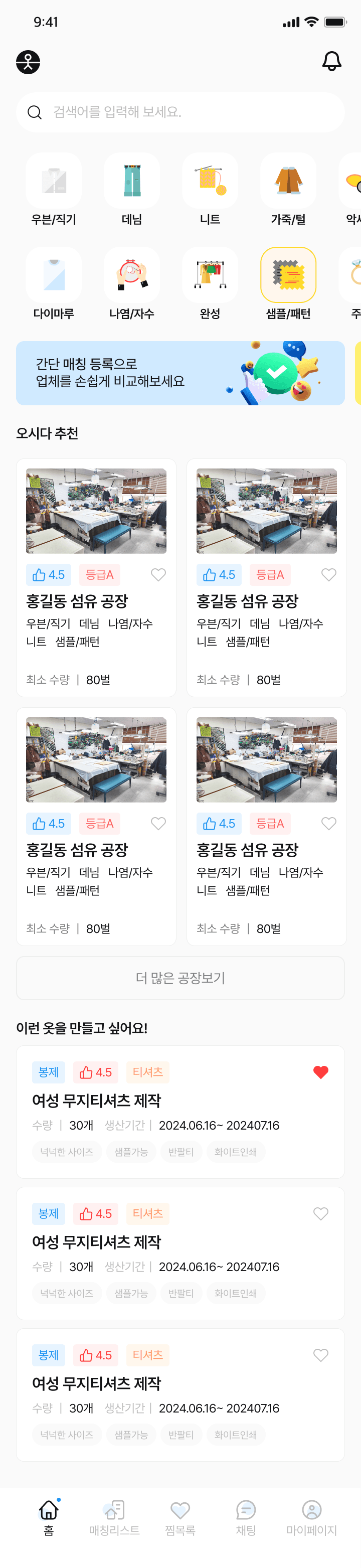Image resolution: width=361 pixels, height=1568 pixels.
Task: Go to the 마이페이지 tab
Action: [312, 1516]
